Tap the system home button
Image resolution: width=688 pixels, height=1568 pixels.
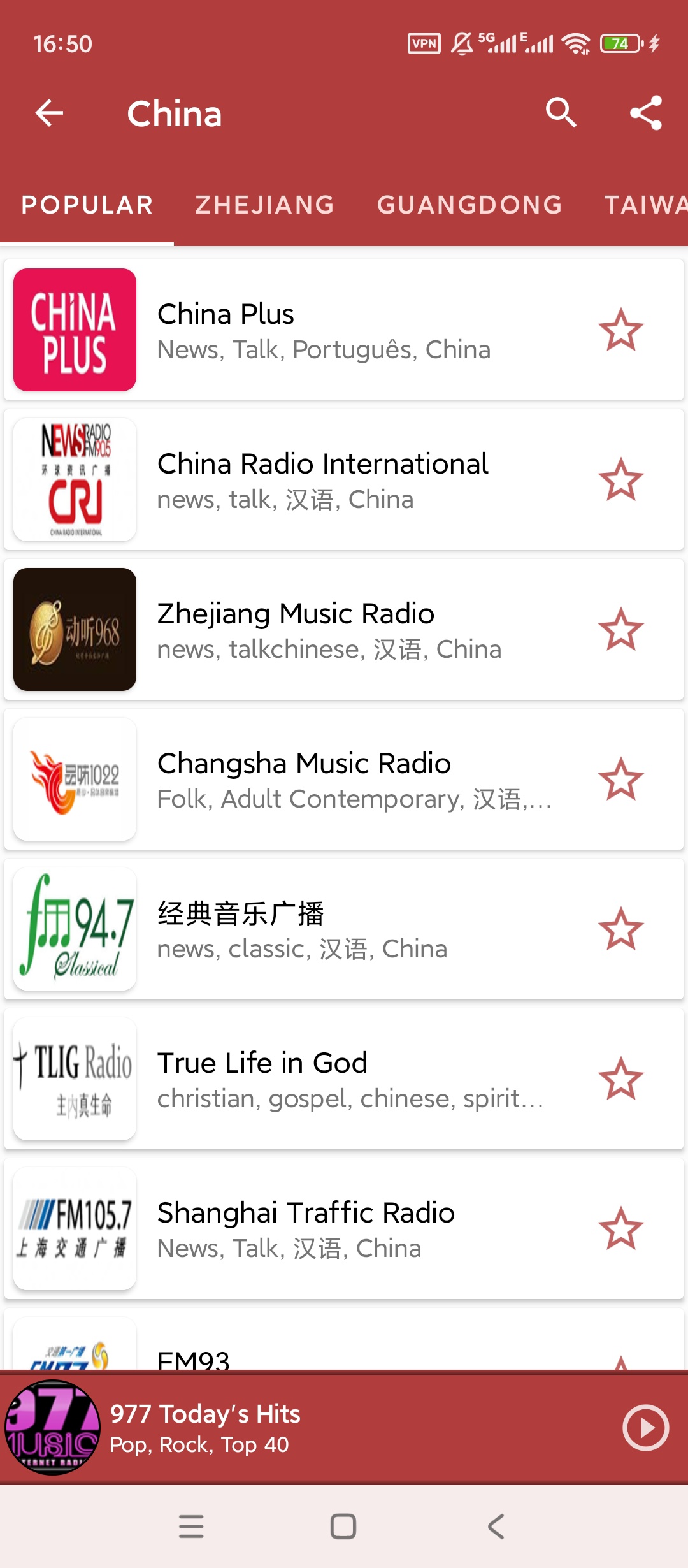click(x=343, y=1527)
